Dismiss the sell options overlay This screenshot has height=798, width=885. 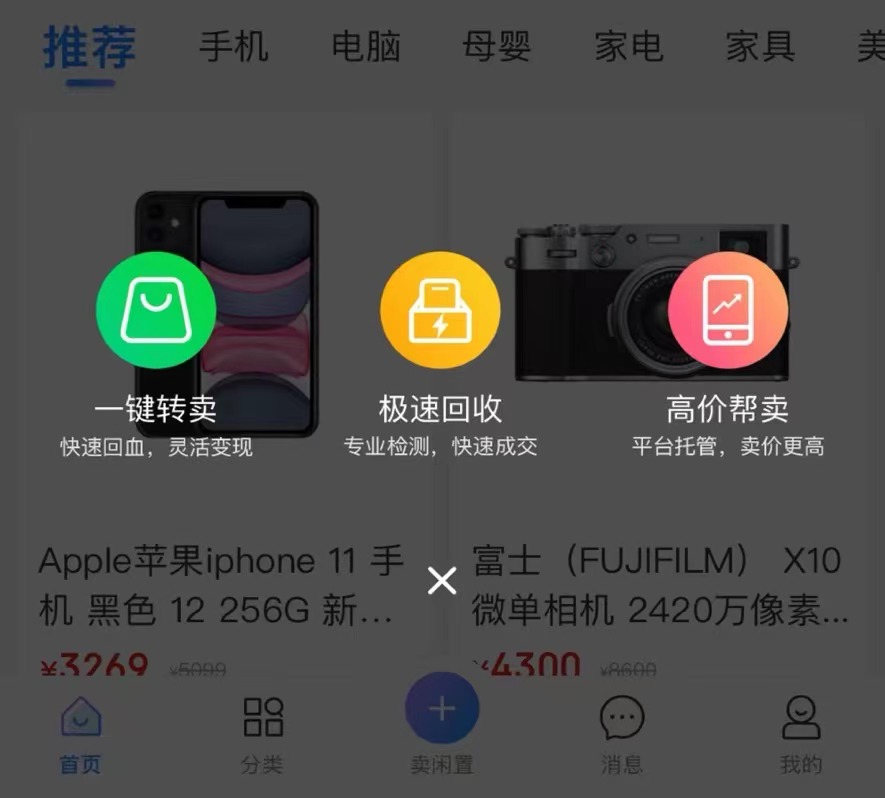[x=442, y=580]
